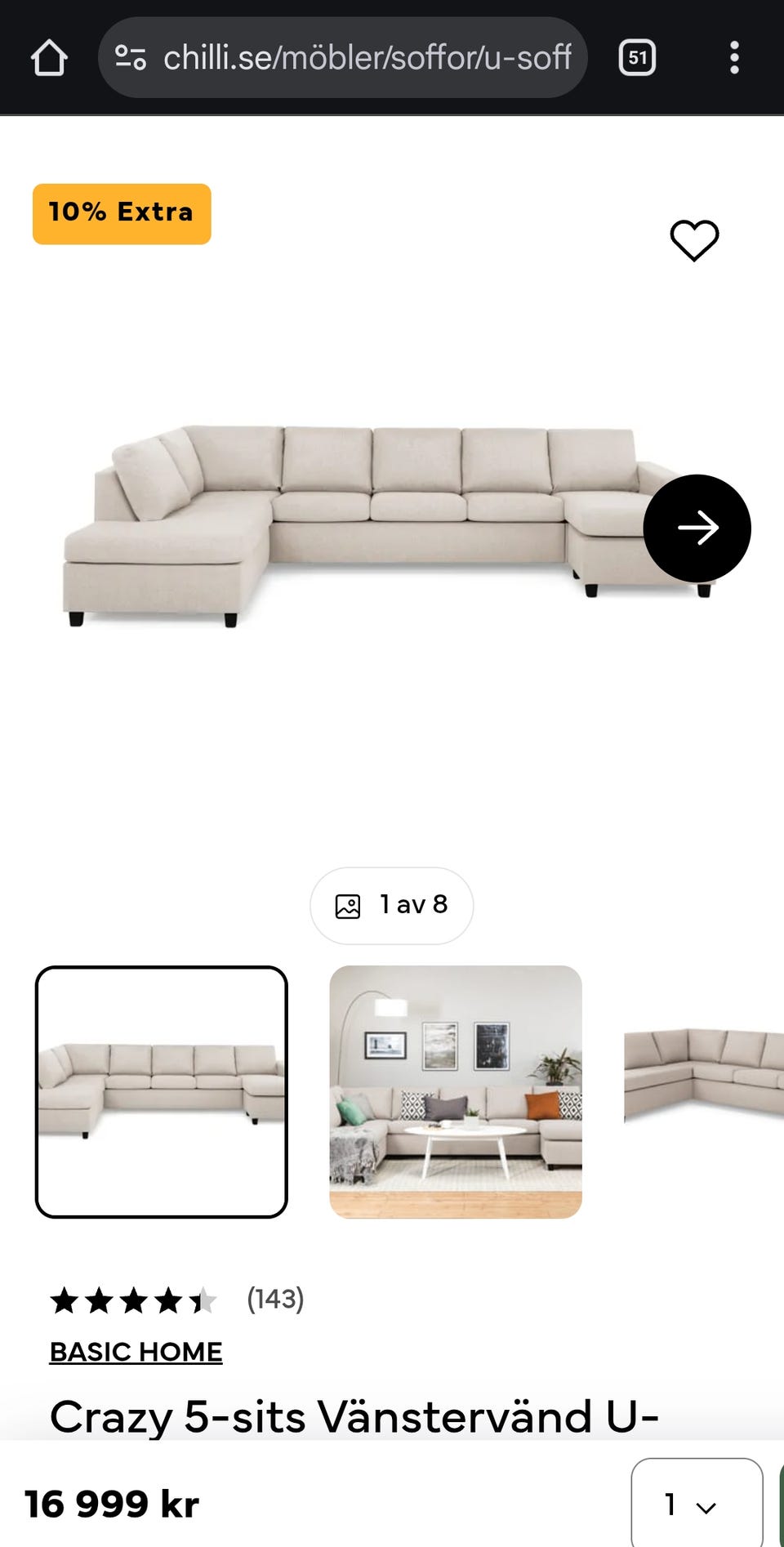Tap the 10% Extra promotion badge
Image resolution: width=784 pixels, height=1547 pixels.
tap(120, 213)
